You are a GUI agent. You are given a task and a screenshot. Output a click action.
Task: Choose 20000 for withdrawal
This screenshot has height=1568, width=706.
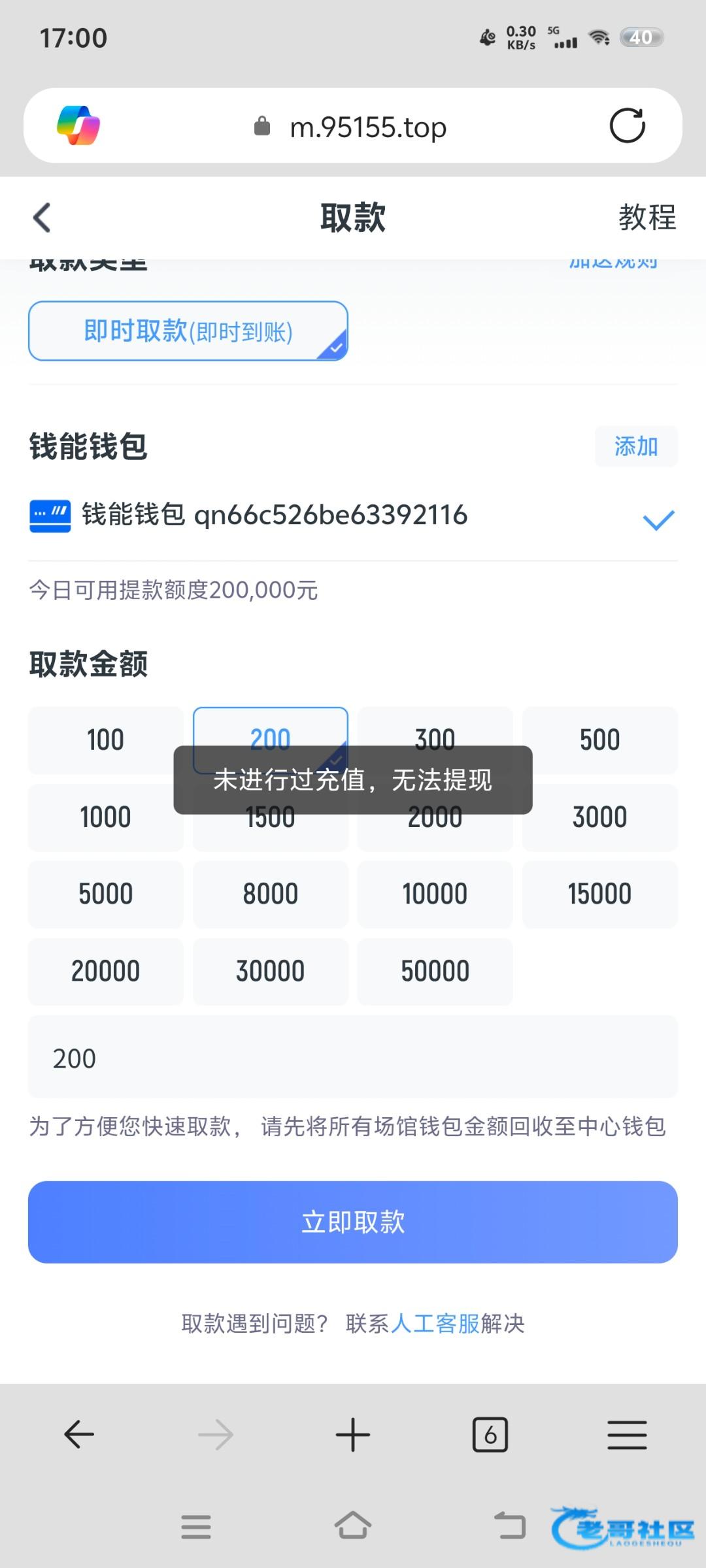[105, 971]
